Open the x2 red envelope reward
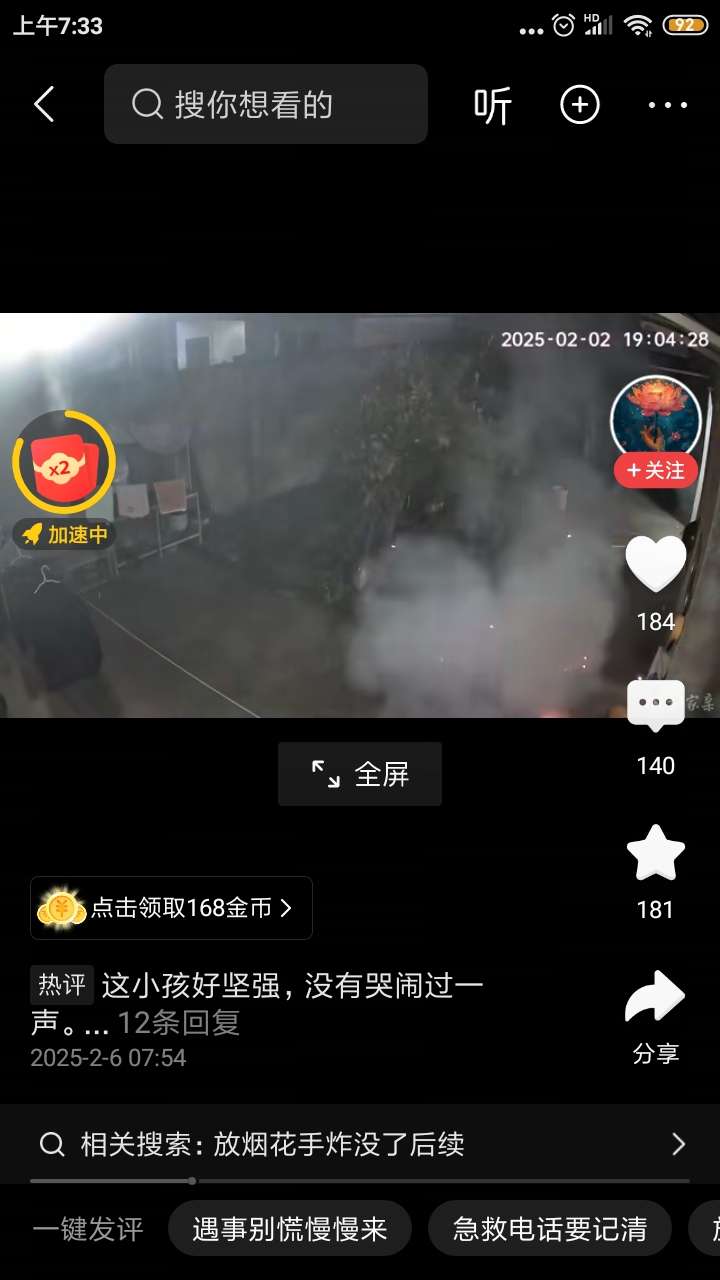 64,463
